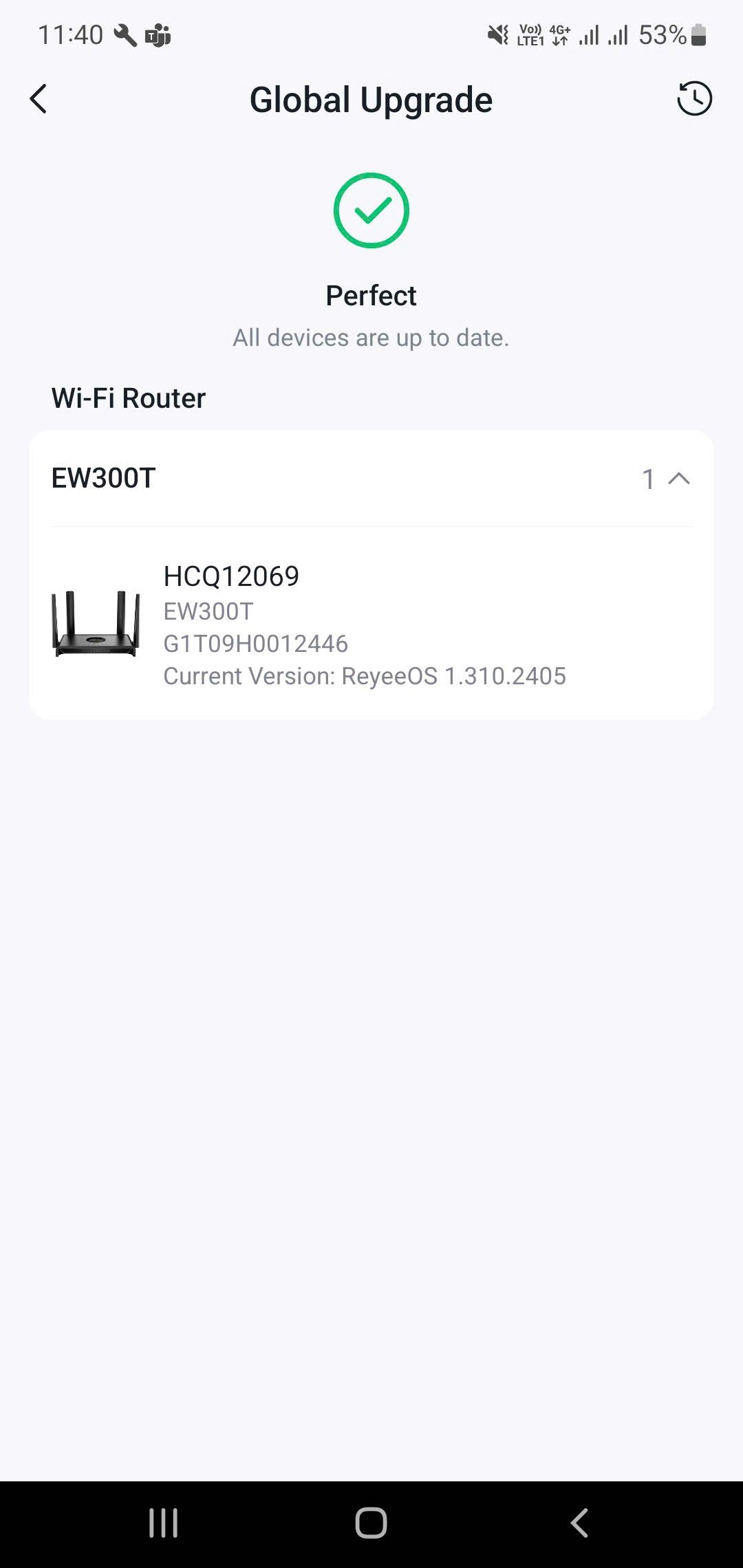Tap the system home button
This screenshot has height=1568, width=743.
(371, 1523)
